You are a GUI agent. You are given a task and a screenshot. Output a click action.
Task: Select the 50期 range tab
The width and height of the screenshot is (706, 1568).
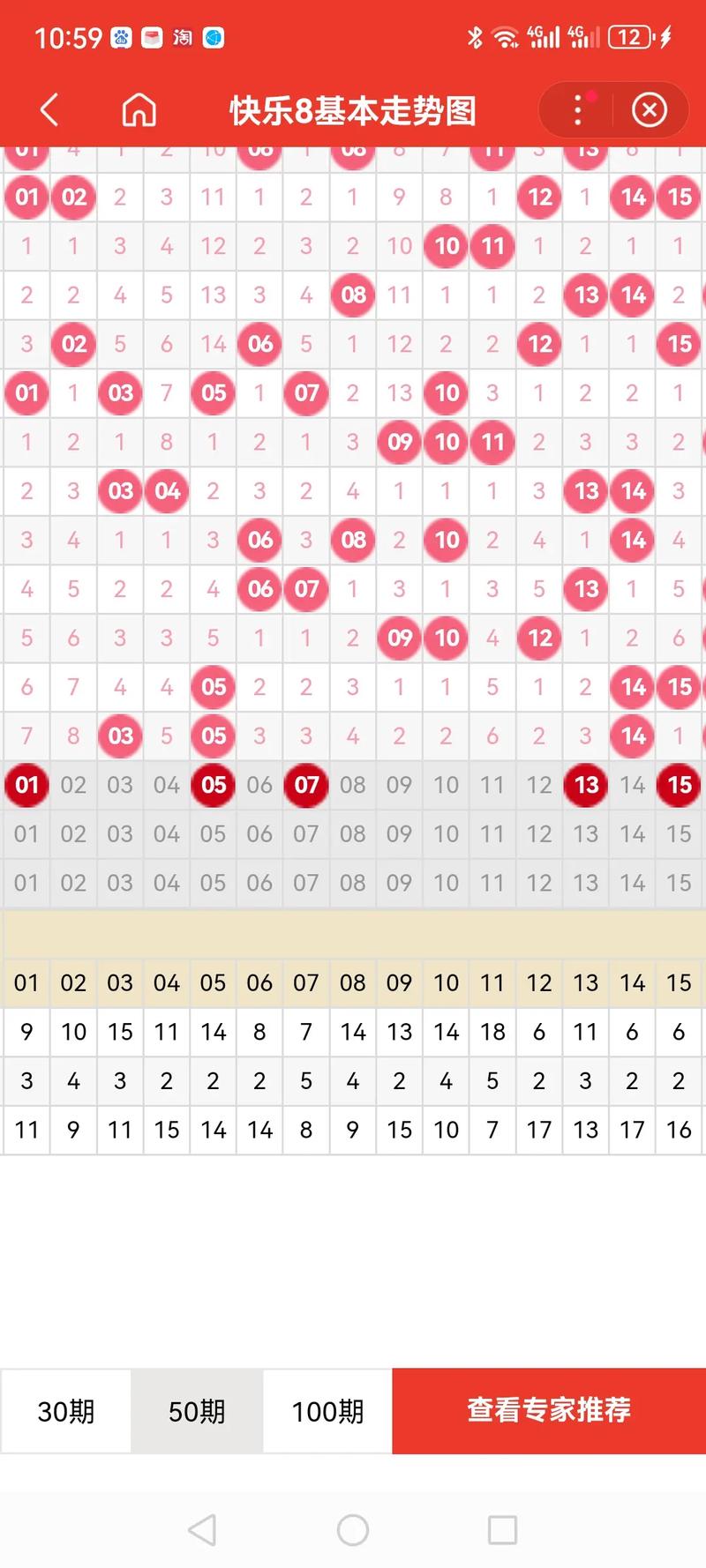pyautogui.click(x=197, y=1411)
